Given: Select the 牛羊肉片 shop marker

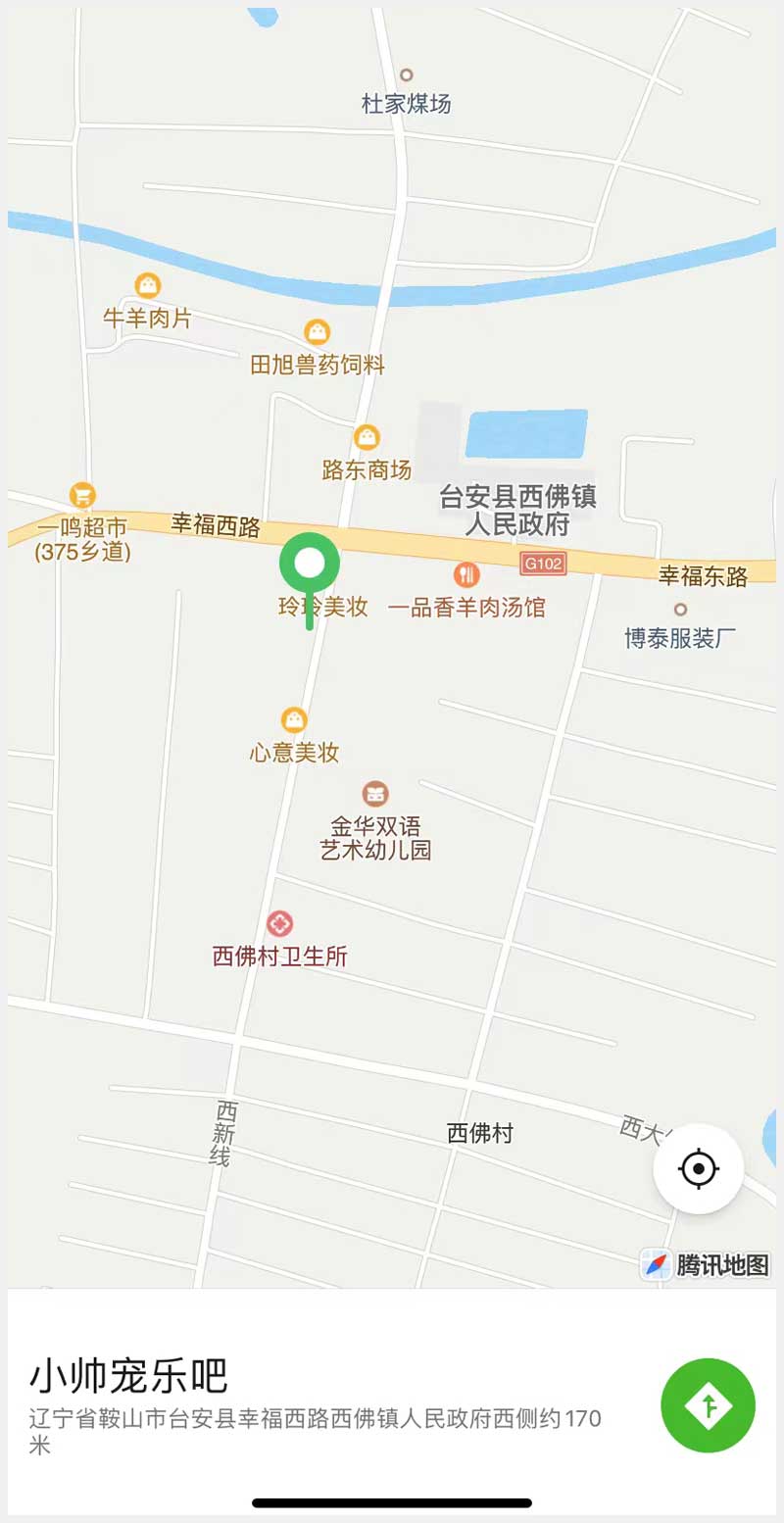Looking at the screenshot, I should click(x=148, y=286).
